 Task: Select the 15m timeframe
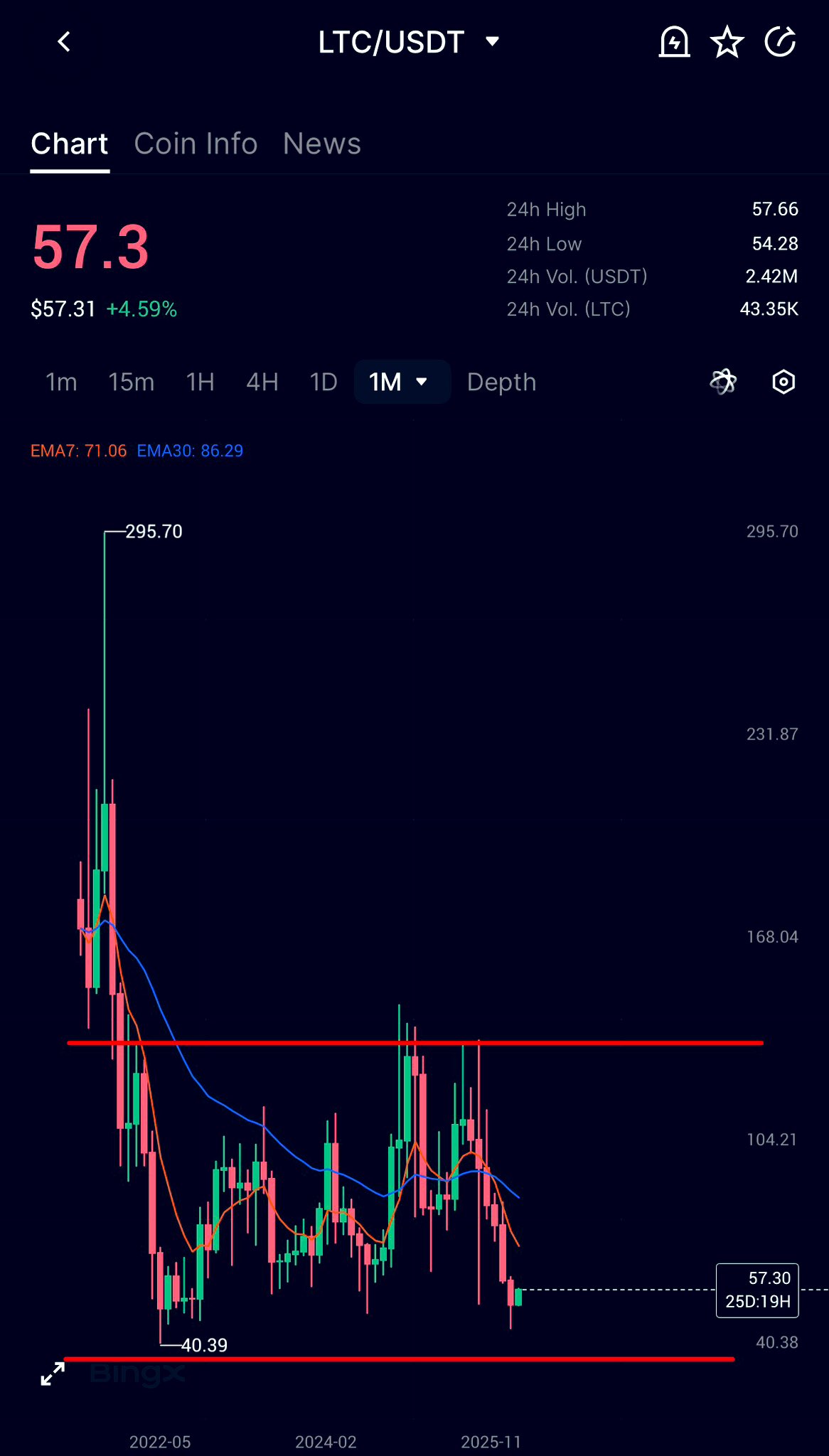coord(131,382)
